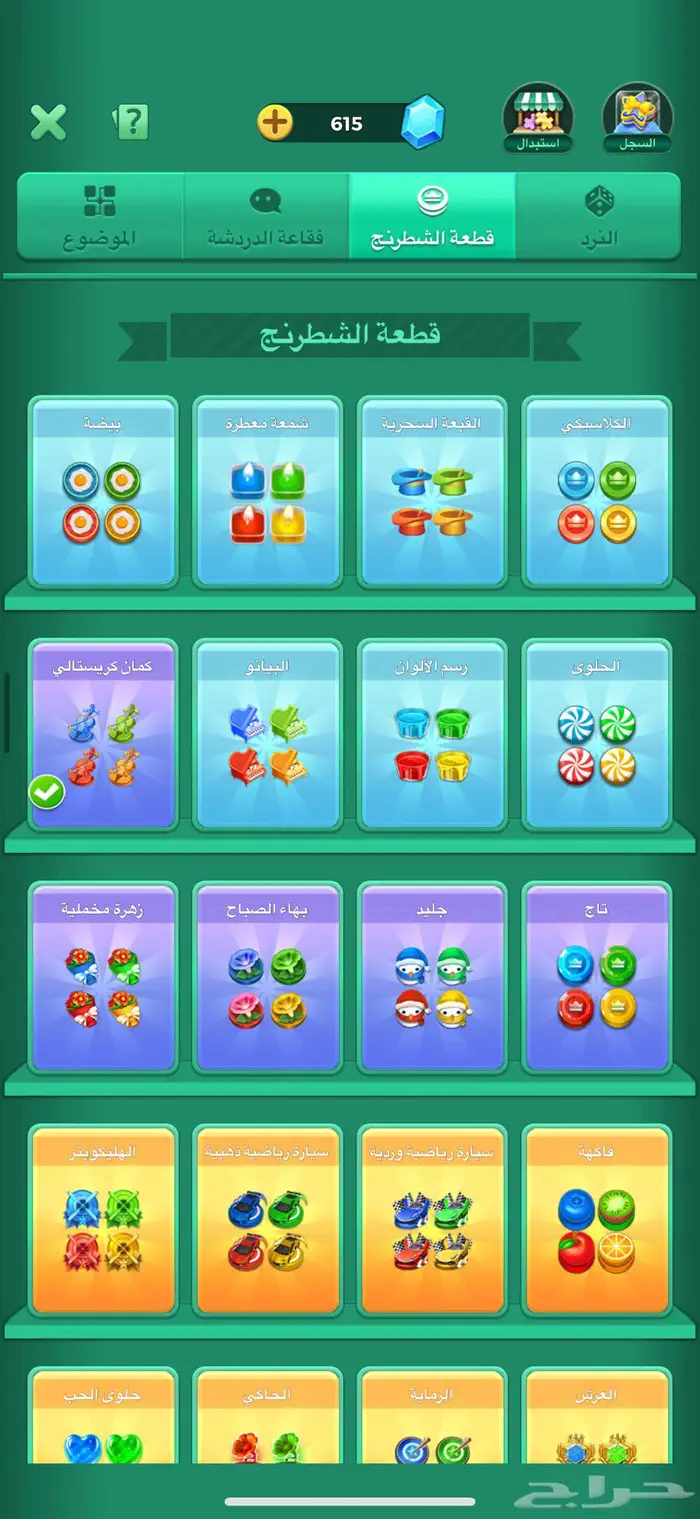
Task: Switch to the فقاعة الدردشة tab
Action: tap(266, 216)
